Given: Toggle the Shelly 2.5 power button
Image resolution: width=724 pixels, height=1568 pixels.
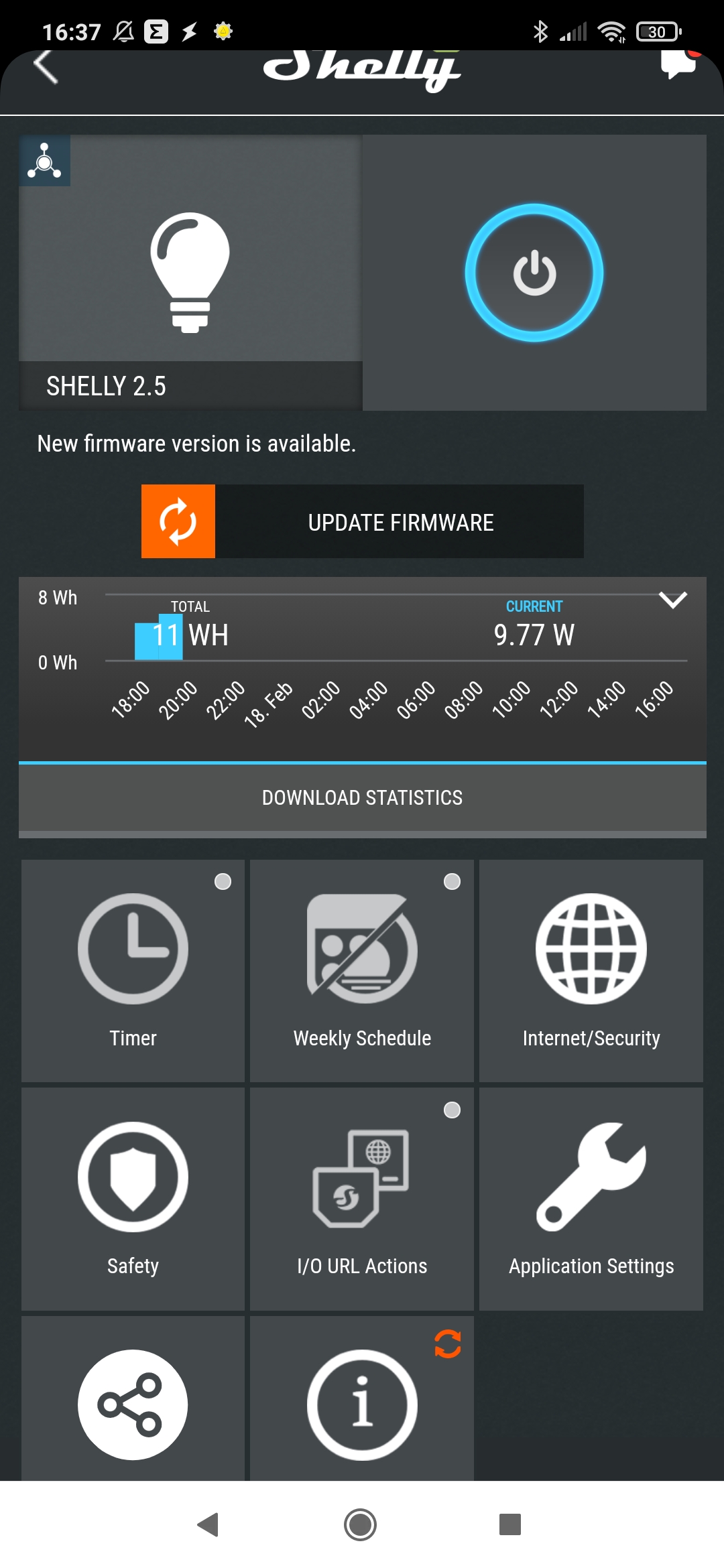Looking at the screenshot, I should [x=534, y=273].
